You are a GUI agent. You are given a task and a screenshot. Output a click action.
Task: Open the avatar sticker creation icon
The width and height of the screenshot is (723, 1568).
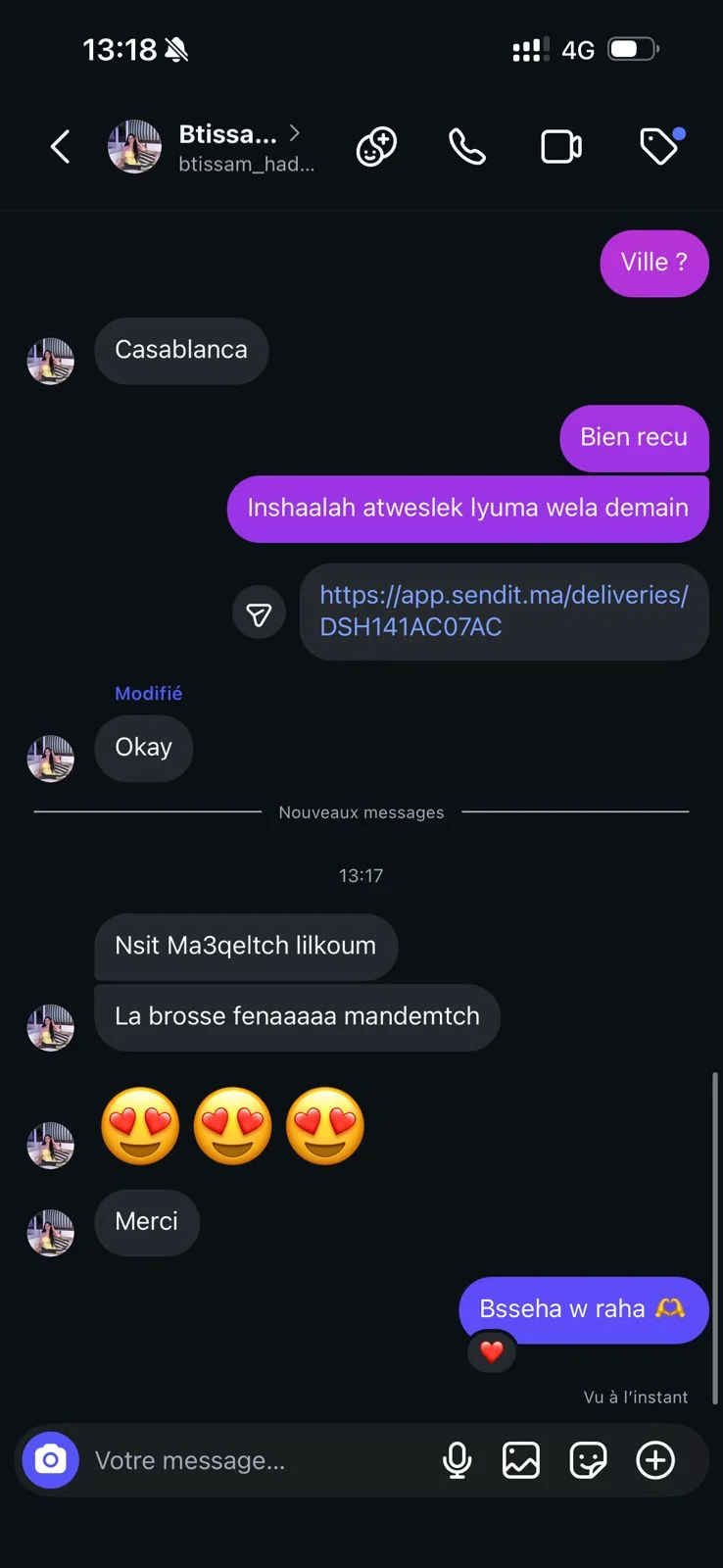click(376, 147)
